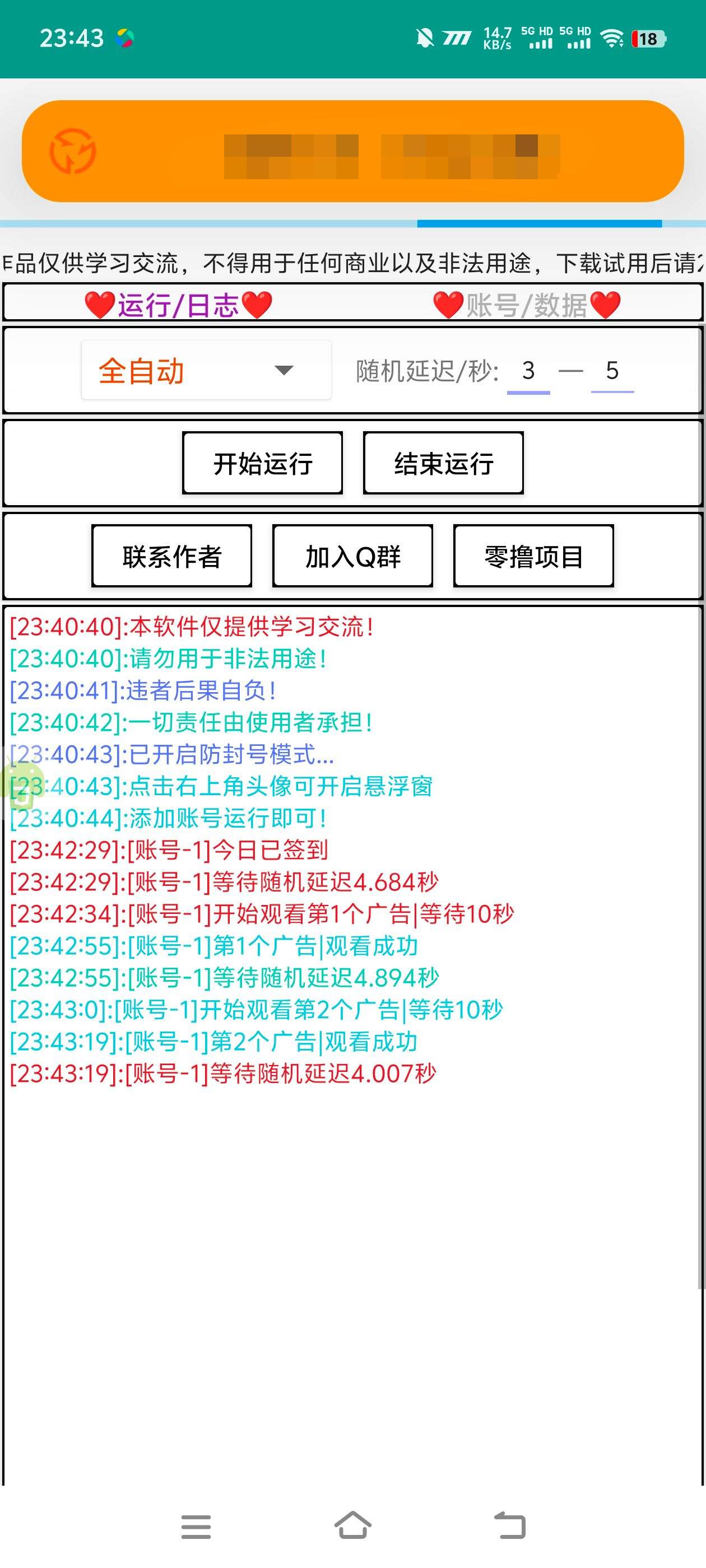The width and height of the screenshot is (706, 1568).
Task: Tap the 联系作者 button
Action: click(x=172, y=556)
